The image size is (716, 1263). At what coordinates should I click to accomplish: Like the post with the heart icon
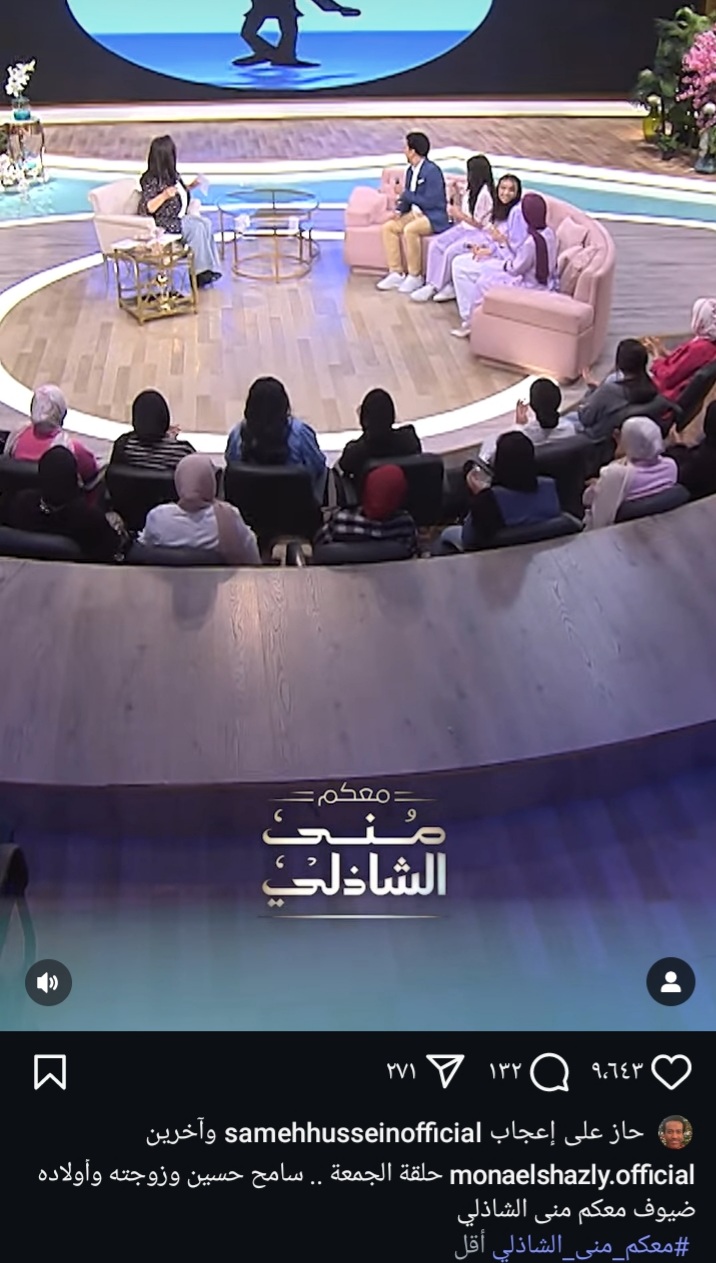(x=671, y=1072)
